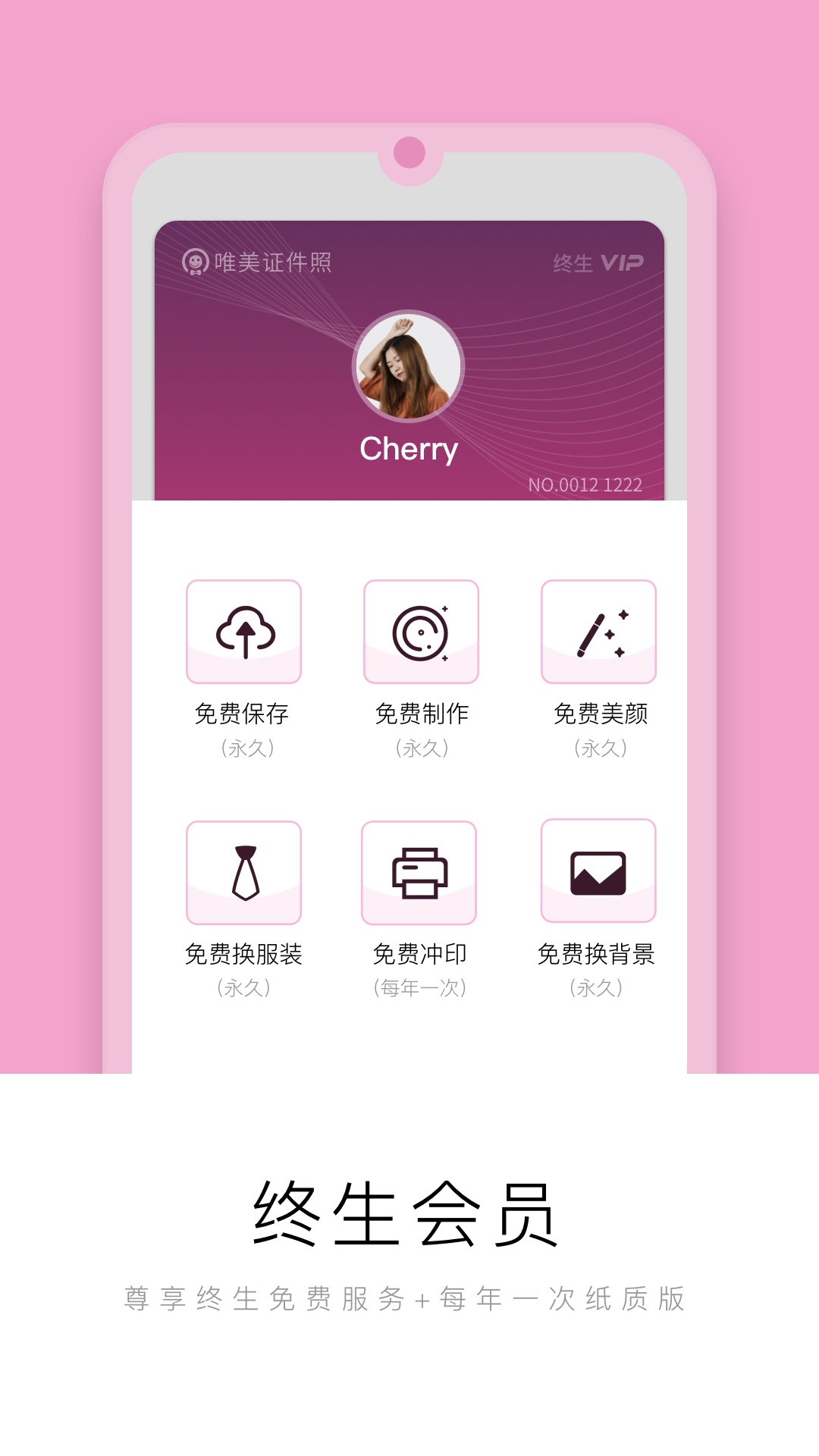This screenshot has height=1456, width=819.
Task: Click Cherry's circular profile photo
Action: pos(409,366)
